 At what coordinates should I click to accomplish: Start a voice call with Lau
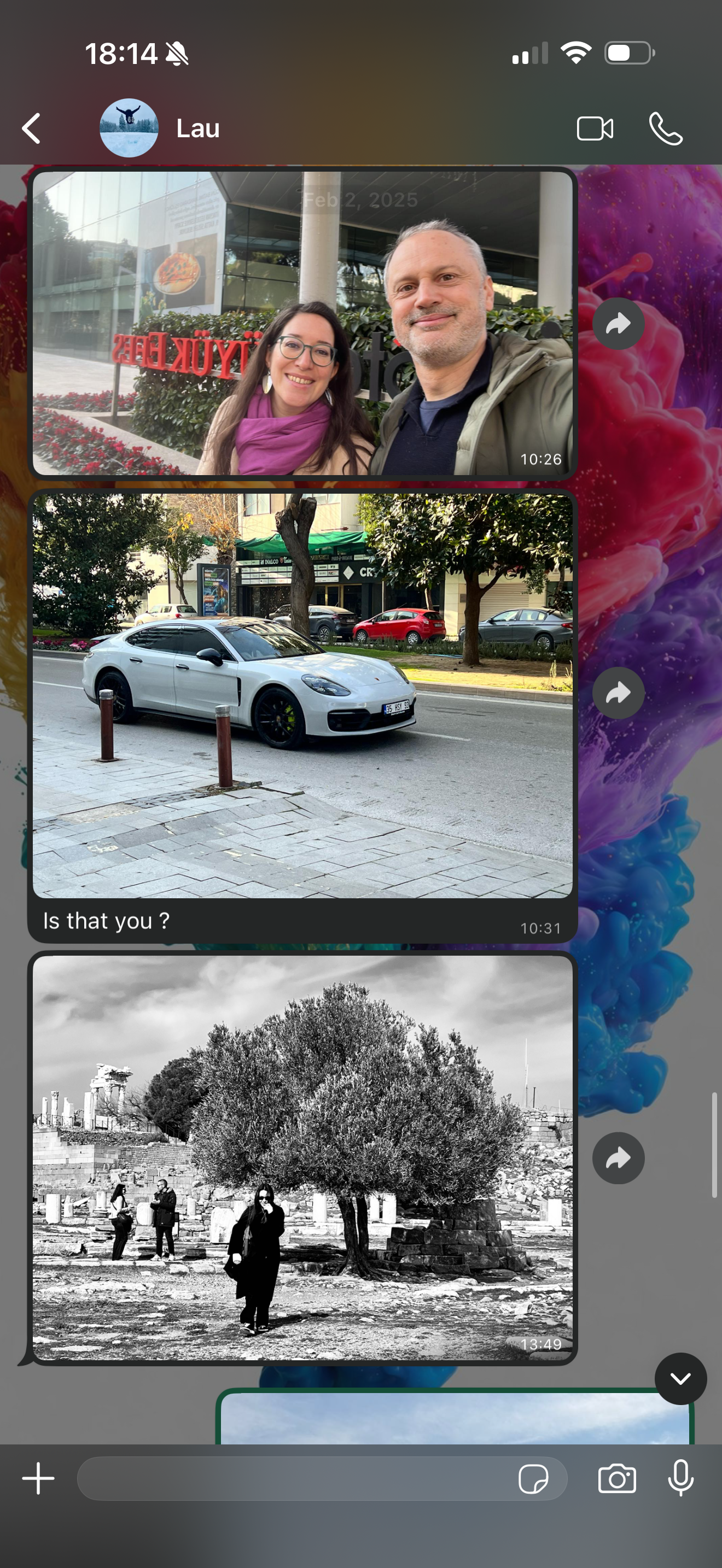pos(665,128)
